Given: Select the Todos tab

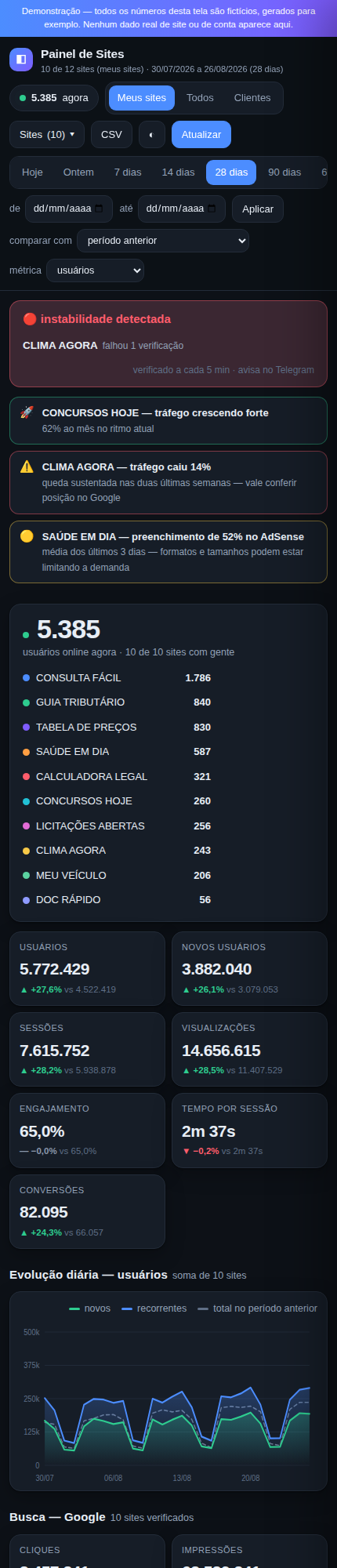Looking at the screenshot, I should 200,98.
